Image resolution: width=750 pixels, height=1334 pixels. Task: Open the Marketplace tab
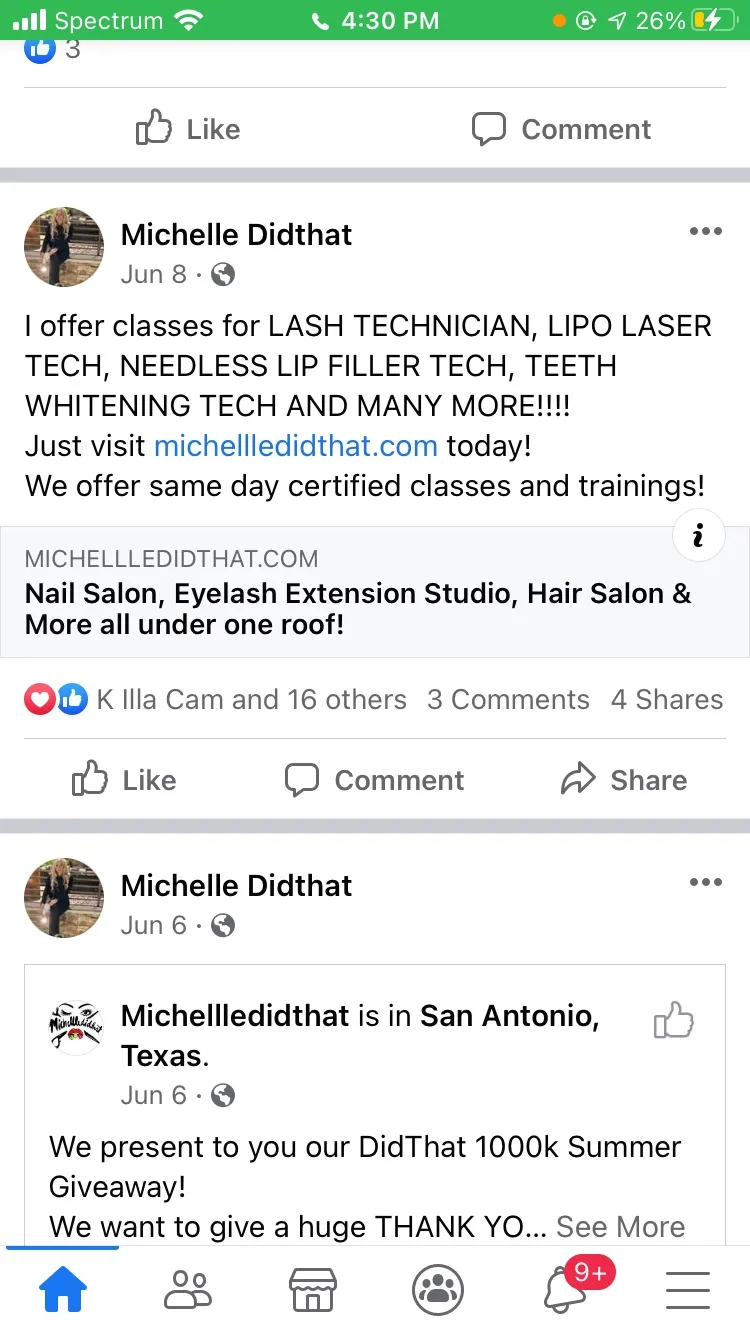coord(313,1290)
